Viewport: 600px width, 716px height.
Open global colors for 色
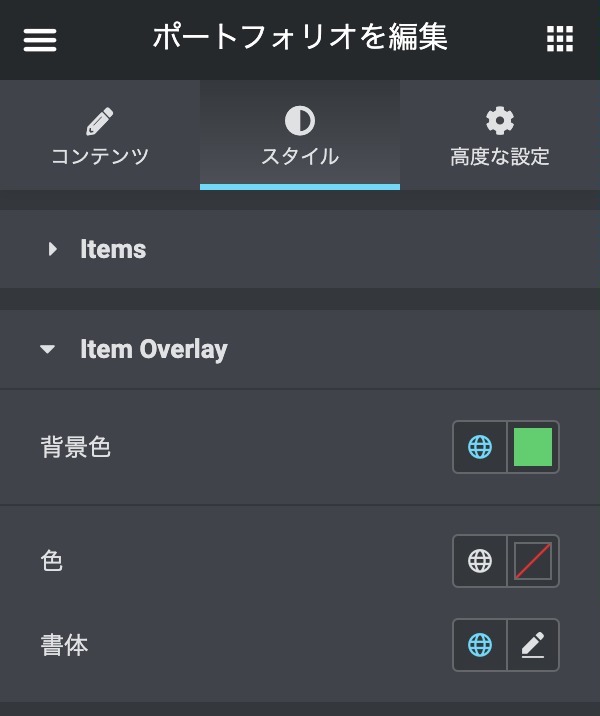tap(480, 561)
